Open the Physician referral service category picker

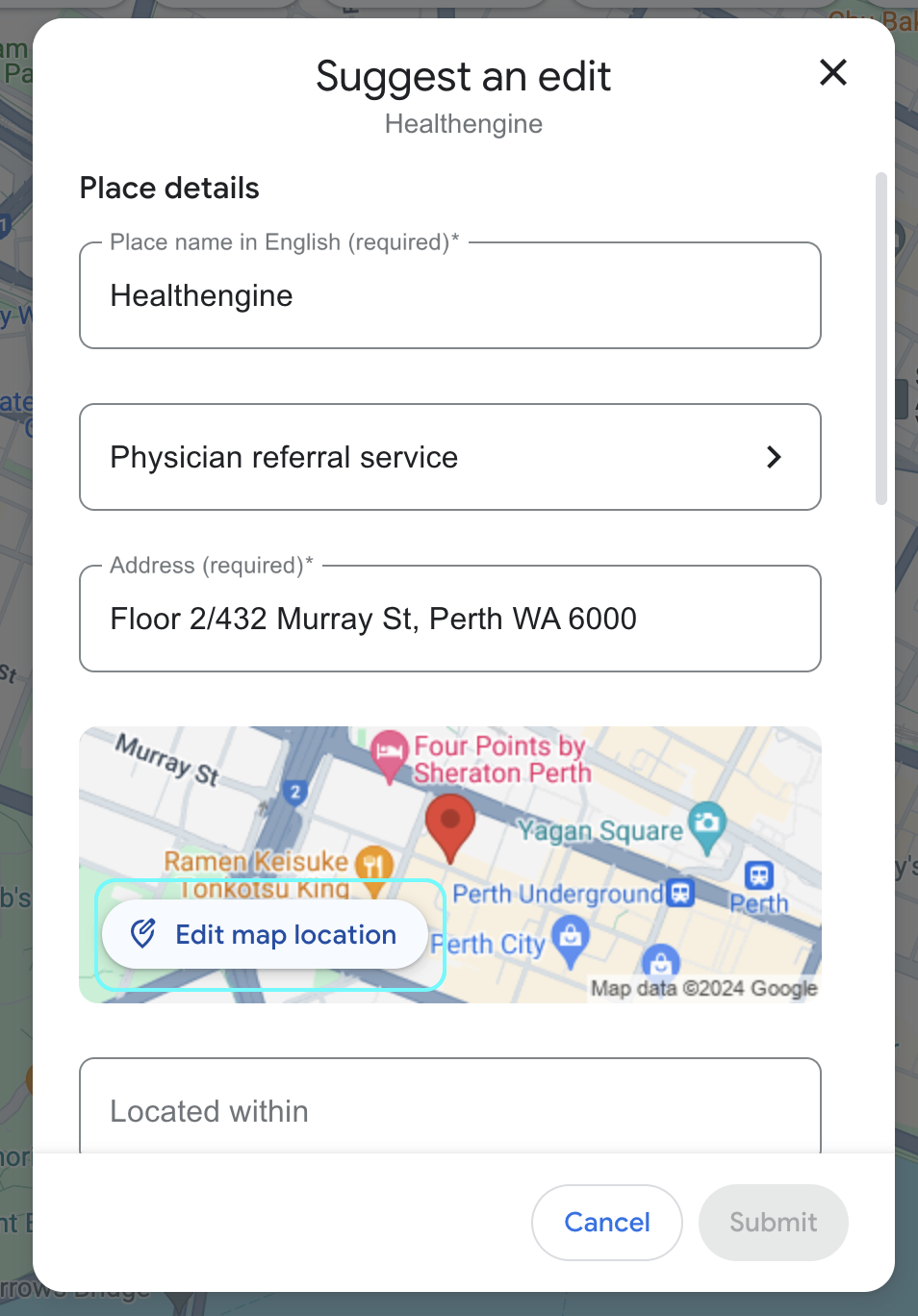[x=449, y=457]
